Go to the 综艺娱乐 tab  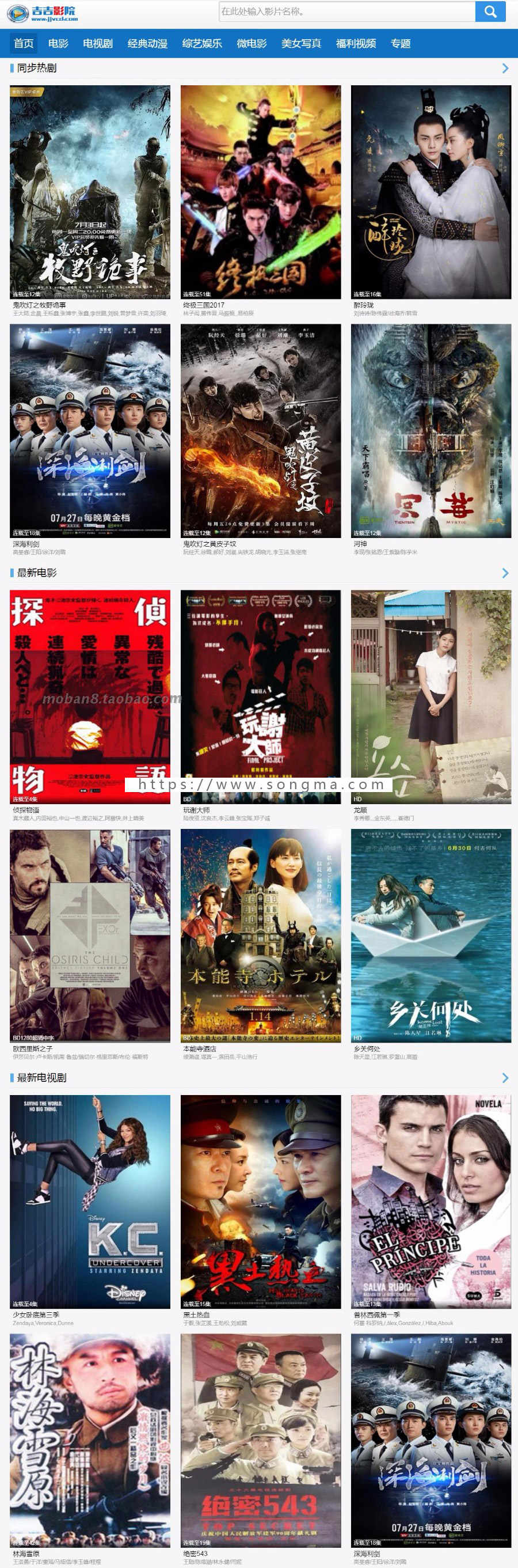tap(202, 44)
